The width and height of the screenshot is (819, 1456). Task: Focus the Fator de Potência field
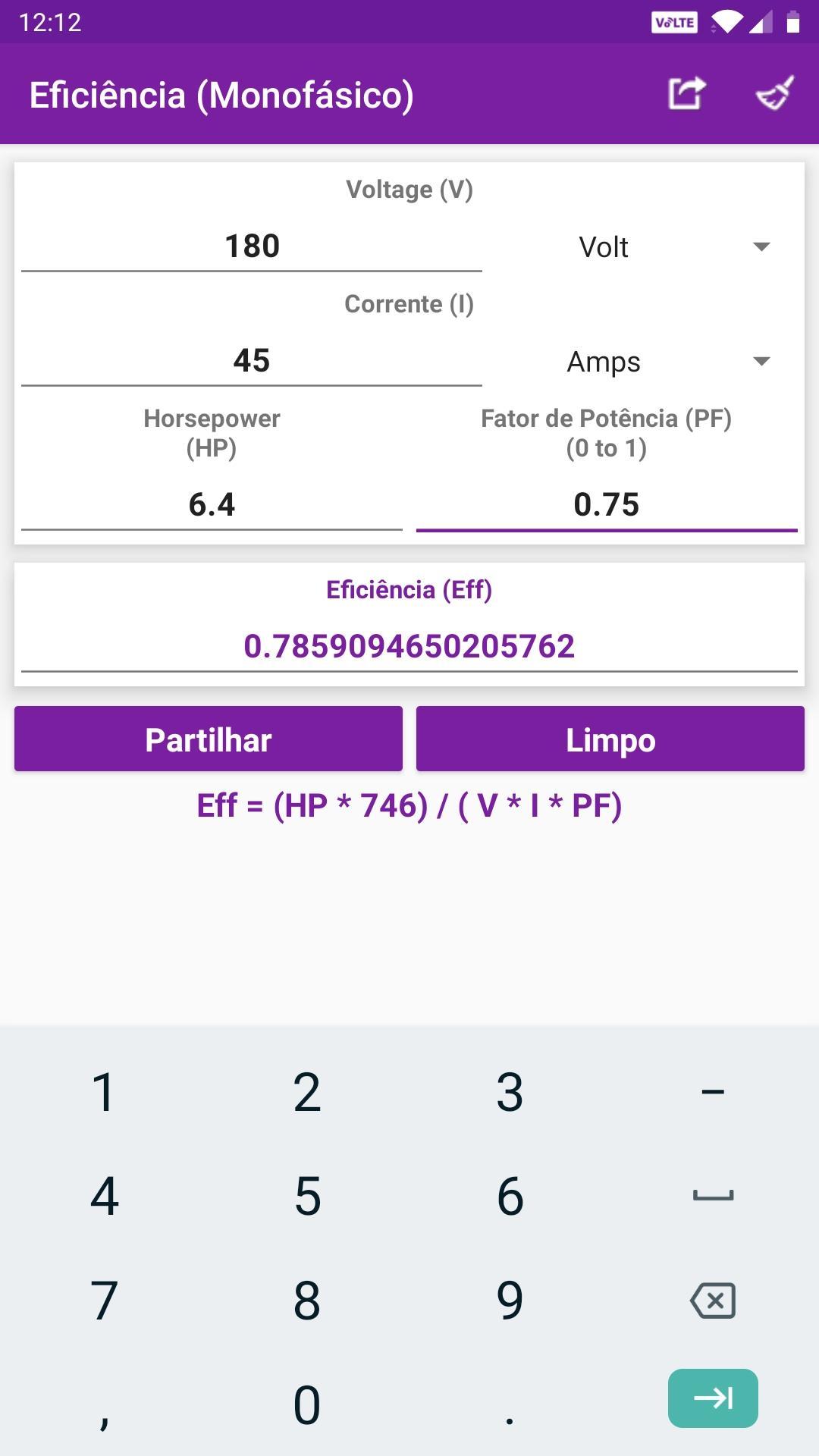[x=607, y=504]
